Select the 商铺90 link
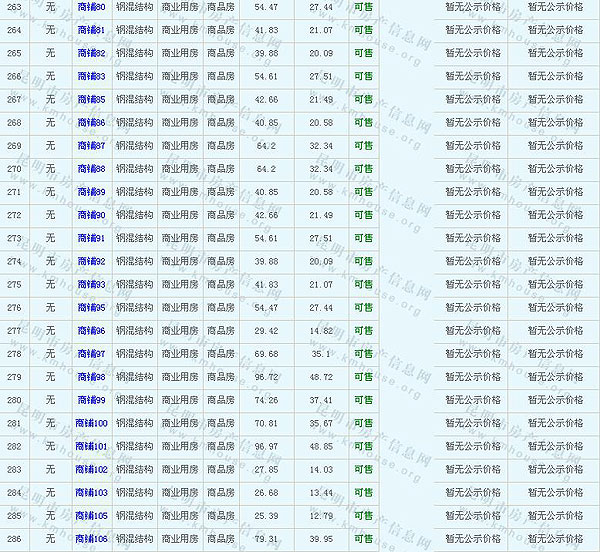The height and width of the screenshot is (552, 600). 91,215
